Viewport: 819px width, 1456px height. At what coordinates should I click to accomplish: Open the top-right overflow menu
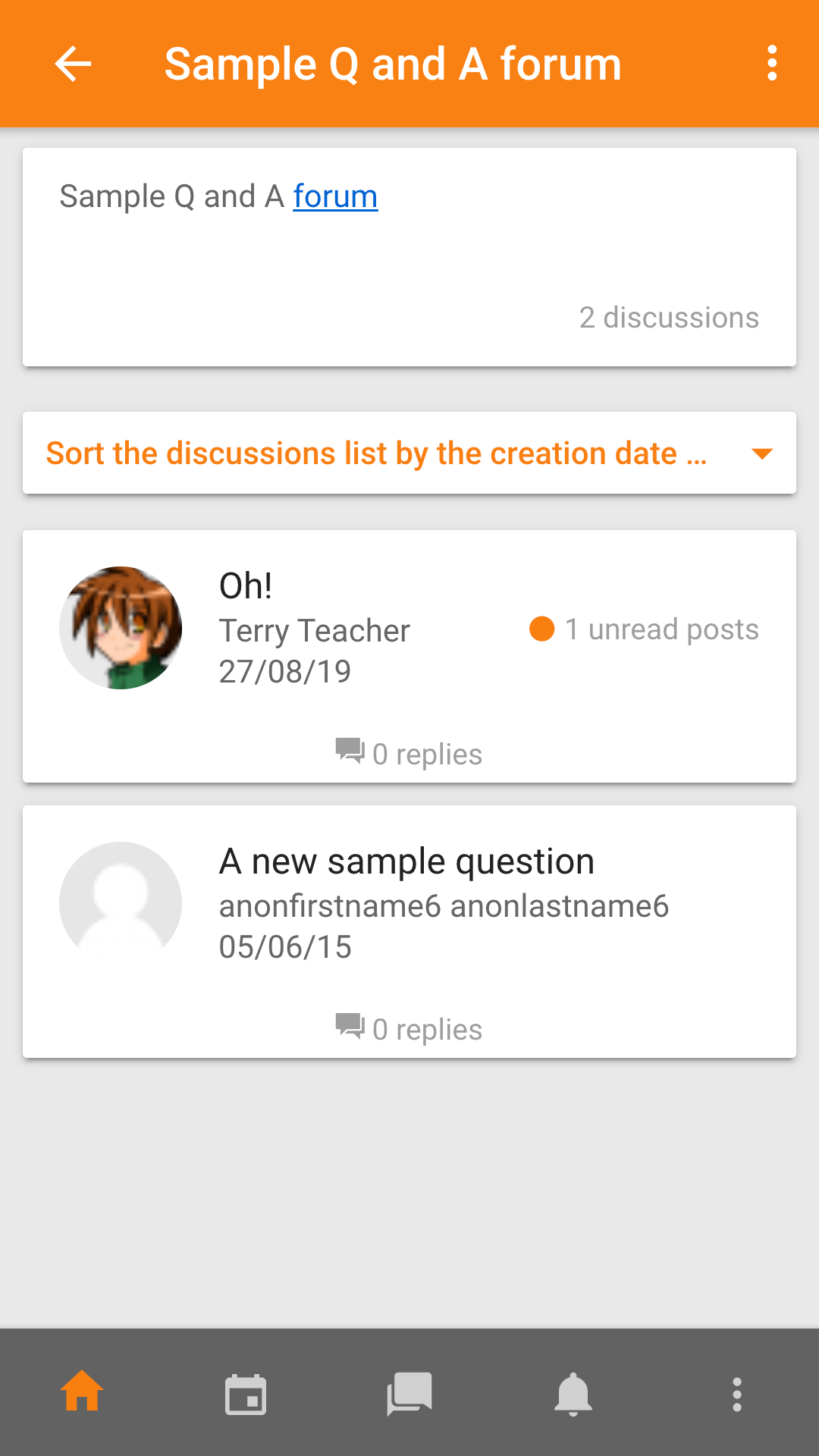(x=772, y=64)
